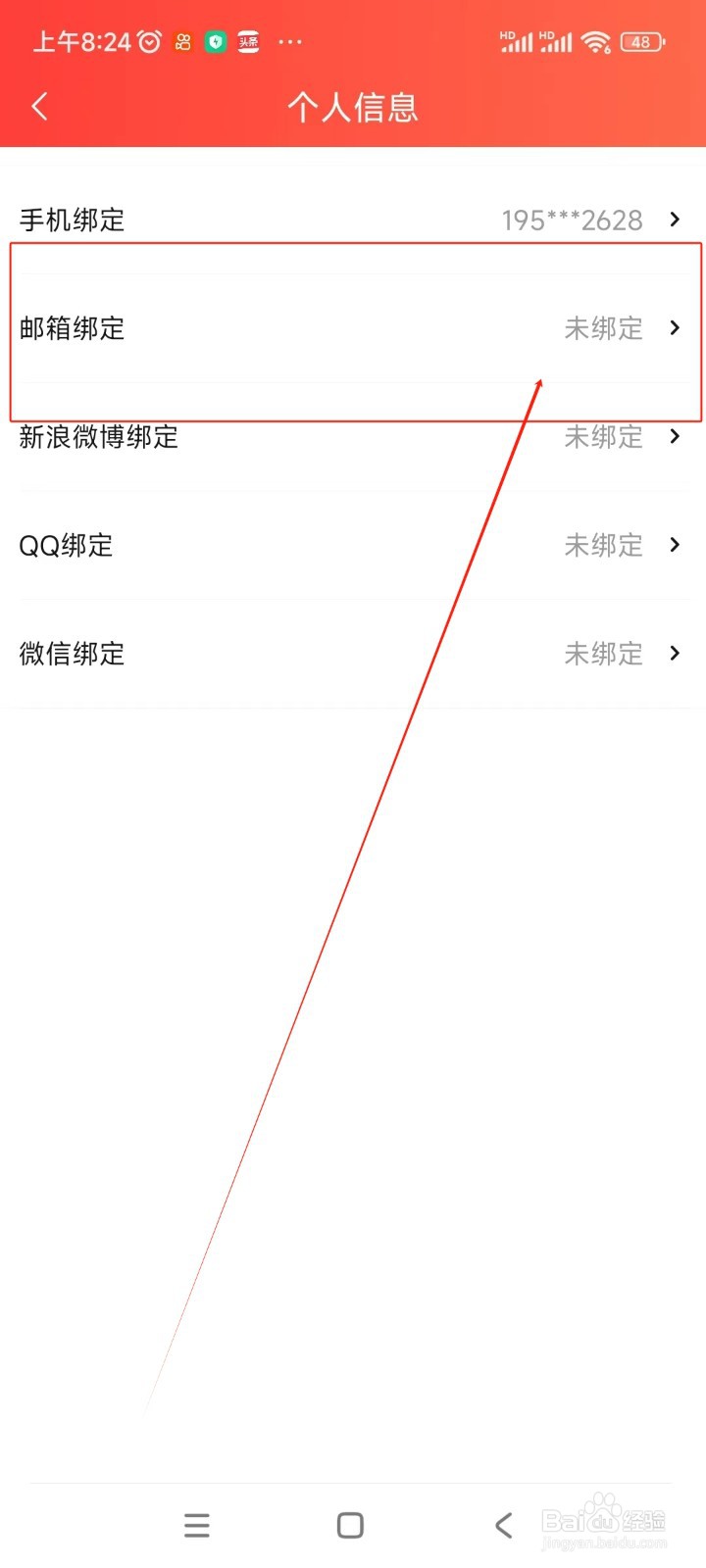Viewport: 706px width, 1568px height.
Task: Tap the mobile signal strength icon
Action: pyautogui.click(x=517, y=41)
